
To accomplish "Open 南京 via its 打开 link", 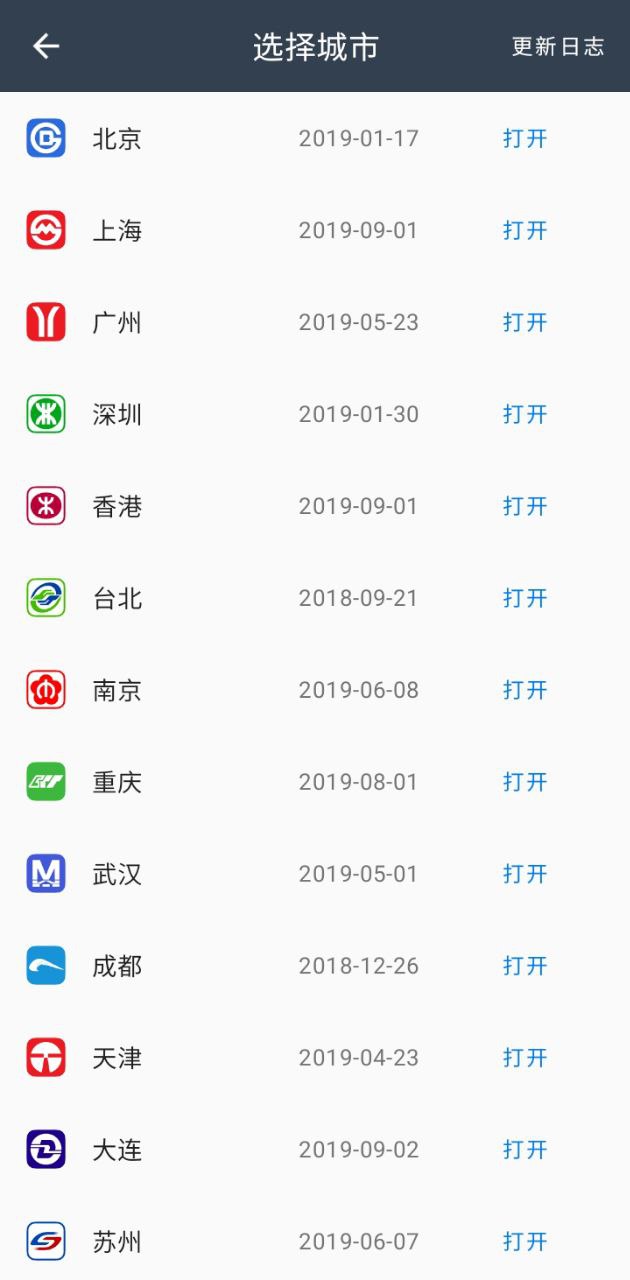I will tap(525, 691).
